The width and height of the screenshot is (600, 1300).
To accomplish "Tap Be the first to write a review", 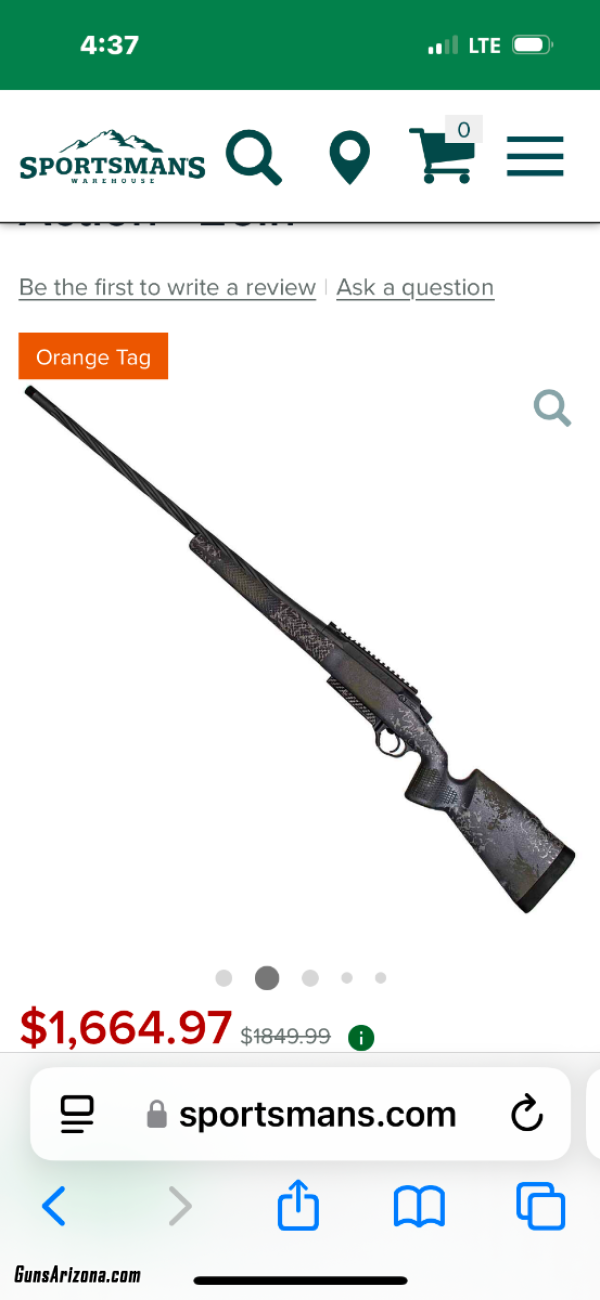I will [x=167, y=287].
